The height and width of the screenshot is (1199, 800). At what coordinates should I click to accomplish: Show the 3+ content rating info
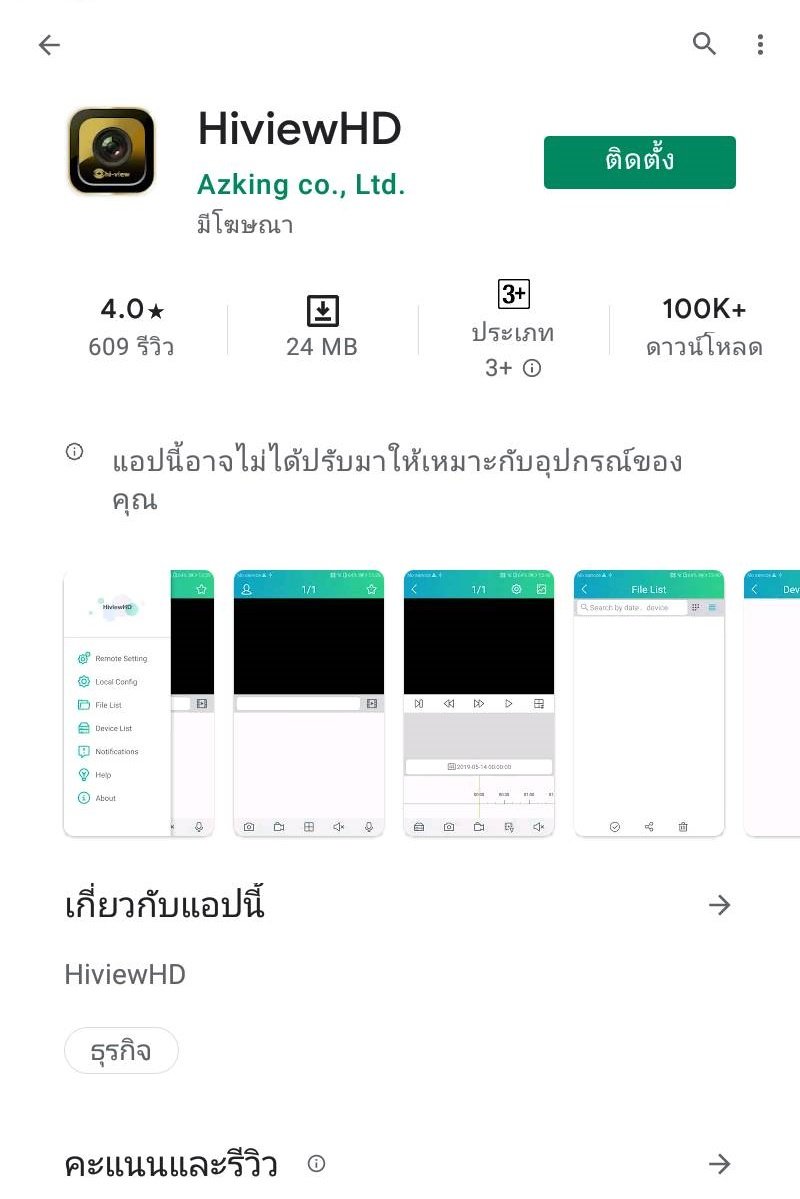(532, 368)
